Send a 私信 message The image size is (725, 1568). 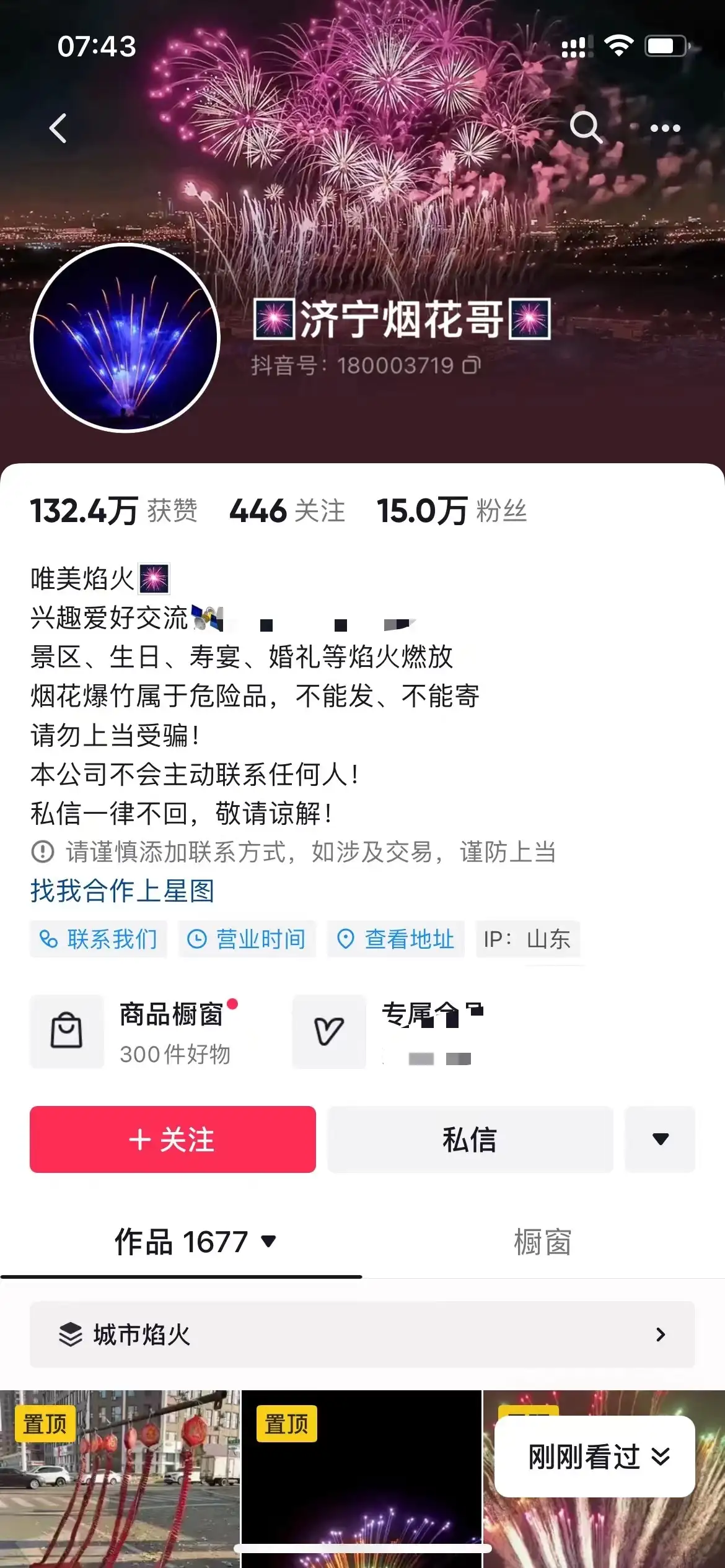(470, 1140)
